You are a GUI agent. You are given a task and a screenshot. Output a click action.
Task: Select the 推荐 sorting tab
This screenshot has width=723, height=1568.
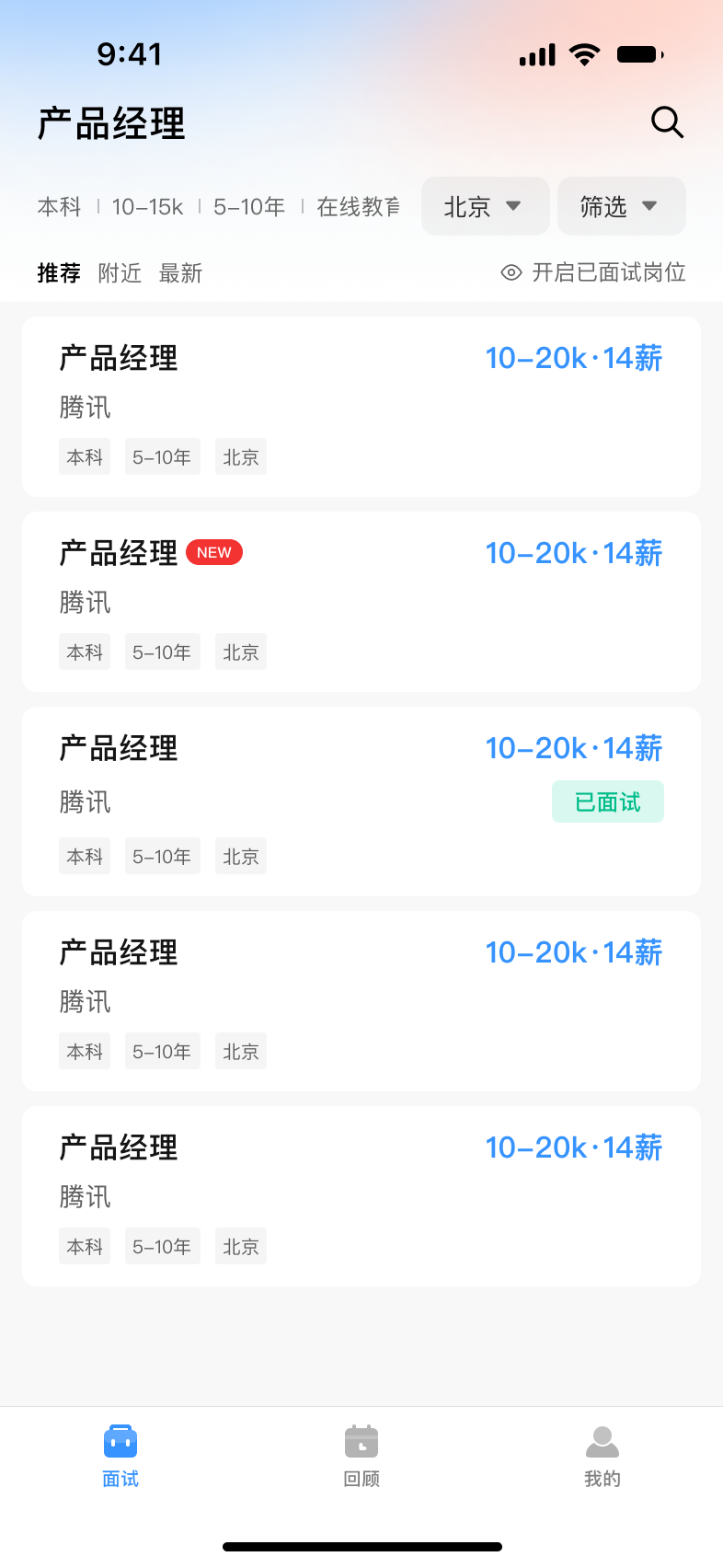pos(59,273)
